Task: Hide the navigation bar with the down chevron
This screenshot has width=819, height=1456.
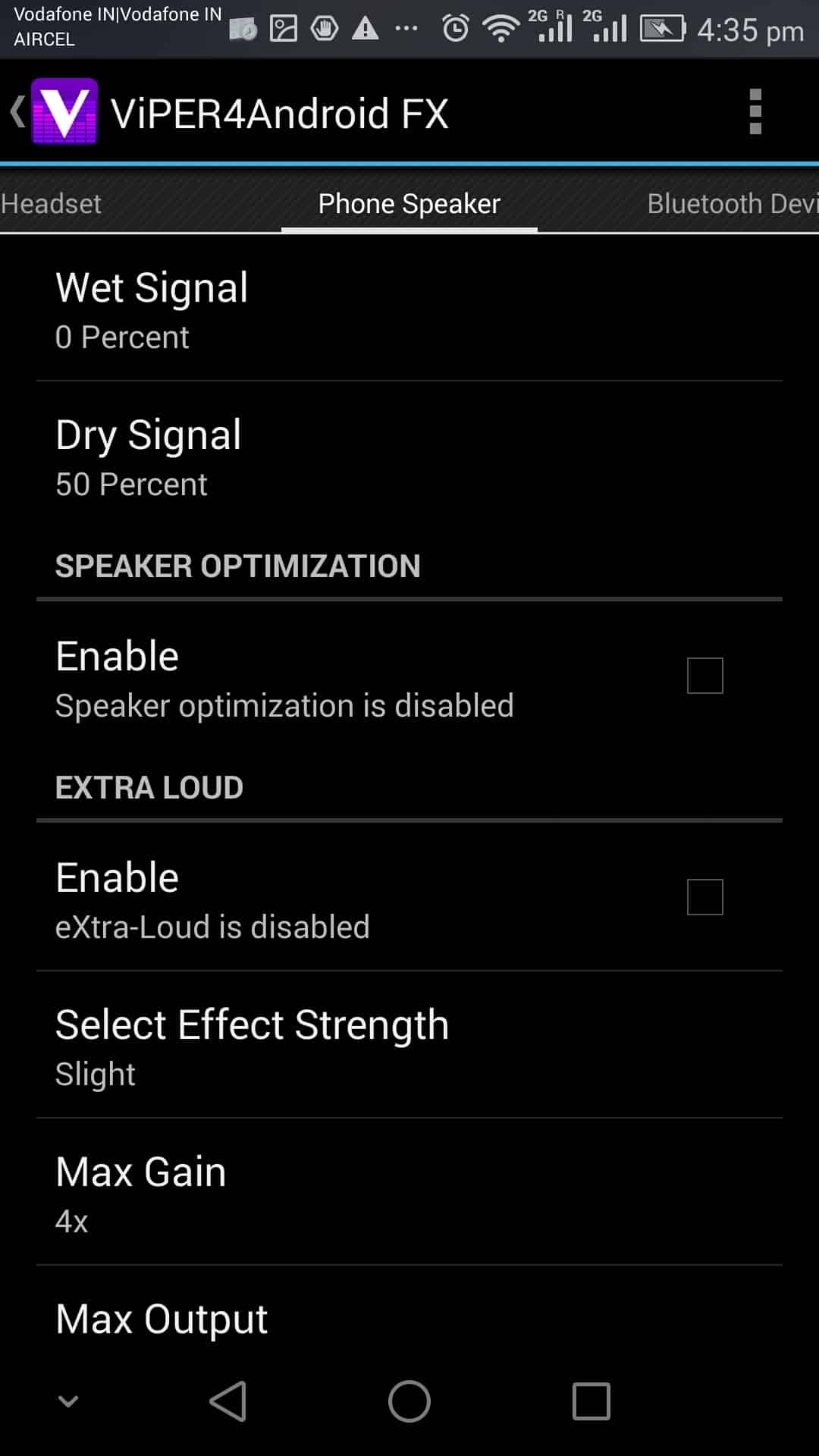Action: click(x=68, y=1401)
